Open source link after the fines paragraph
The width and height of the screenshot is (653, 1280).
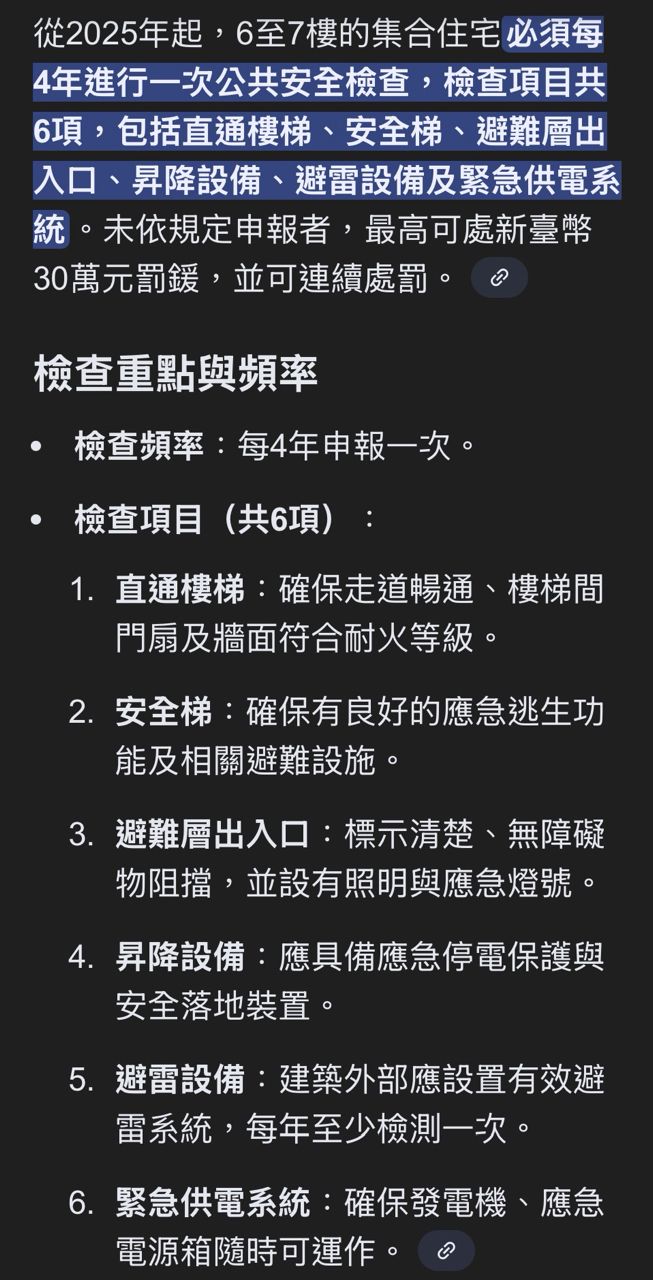click(498, 278)
